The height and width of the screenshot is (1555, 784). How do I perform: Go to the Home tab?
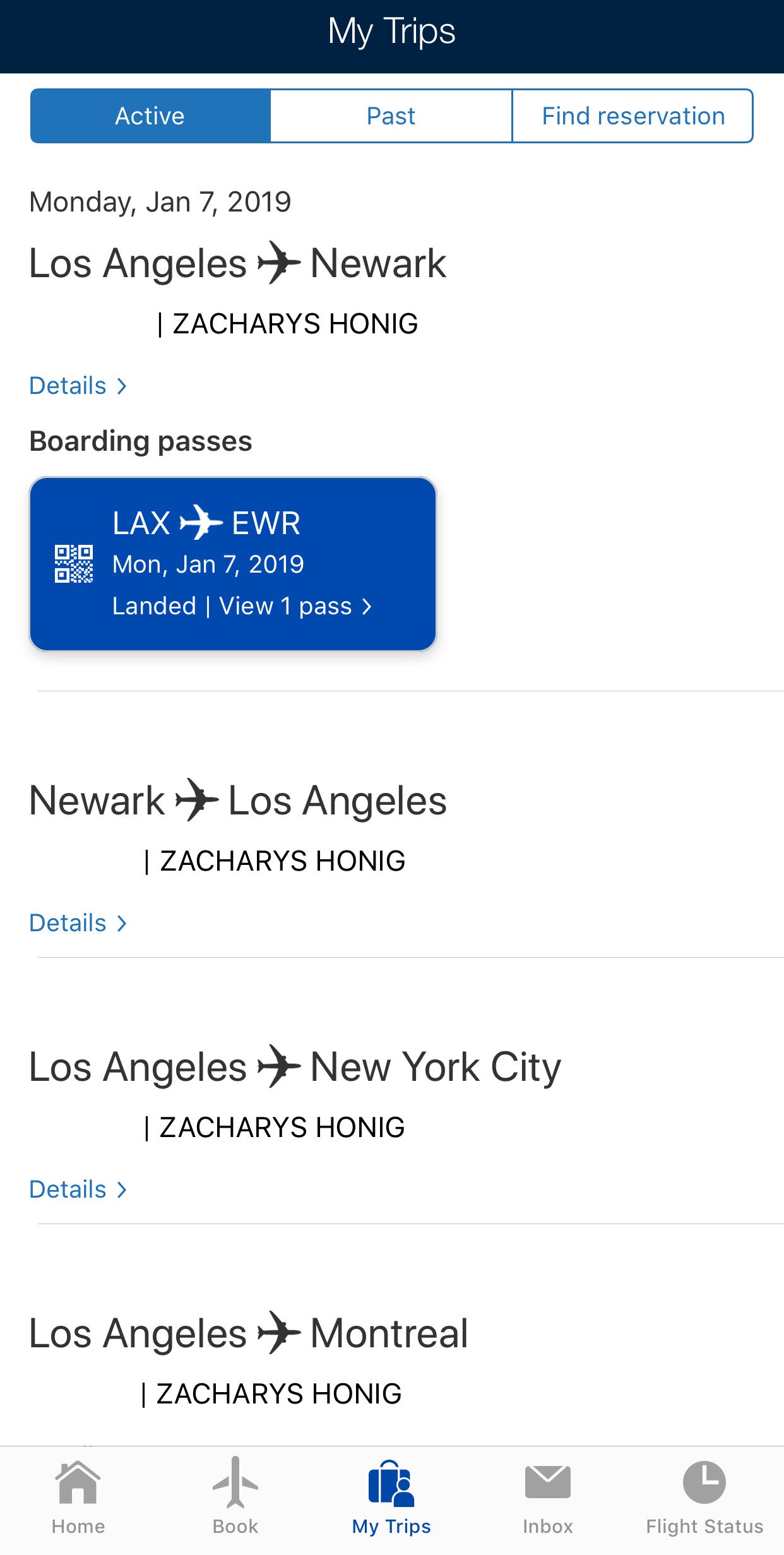pos(78,1498)
